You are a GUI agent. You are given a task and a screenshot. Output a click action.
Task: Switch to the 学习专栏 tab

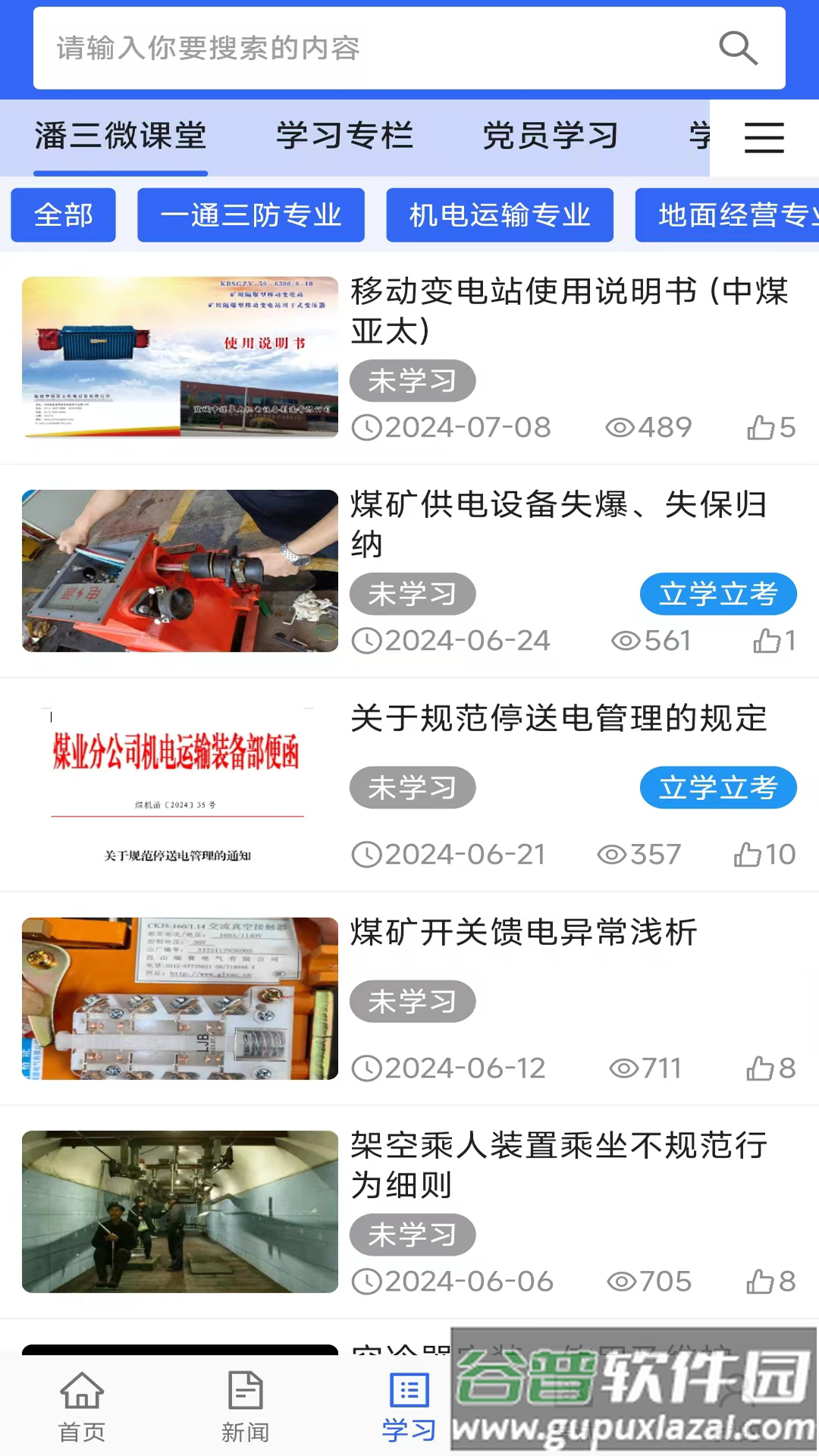(345, 136)
